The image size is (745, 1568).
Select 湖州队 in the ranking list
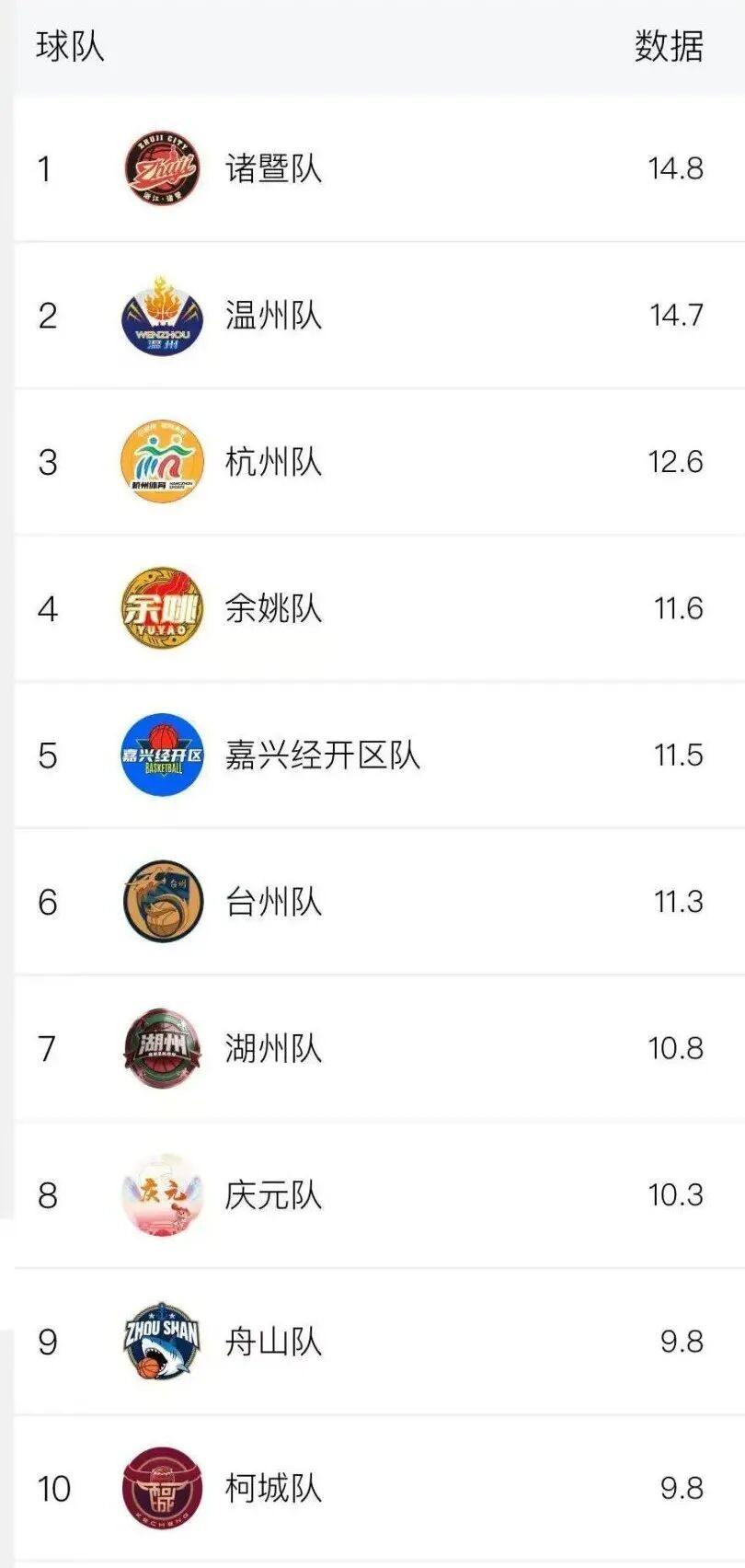379,1048
